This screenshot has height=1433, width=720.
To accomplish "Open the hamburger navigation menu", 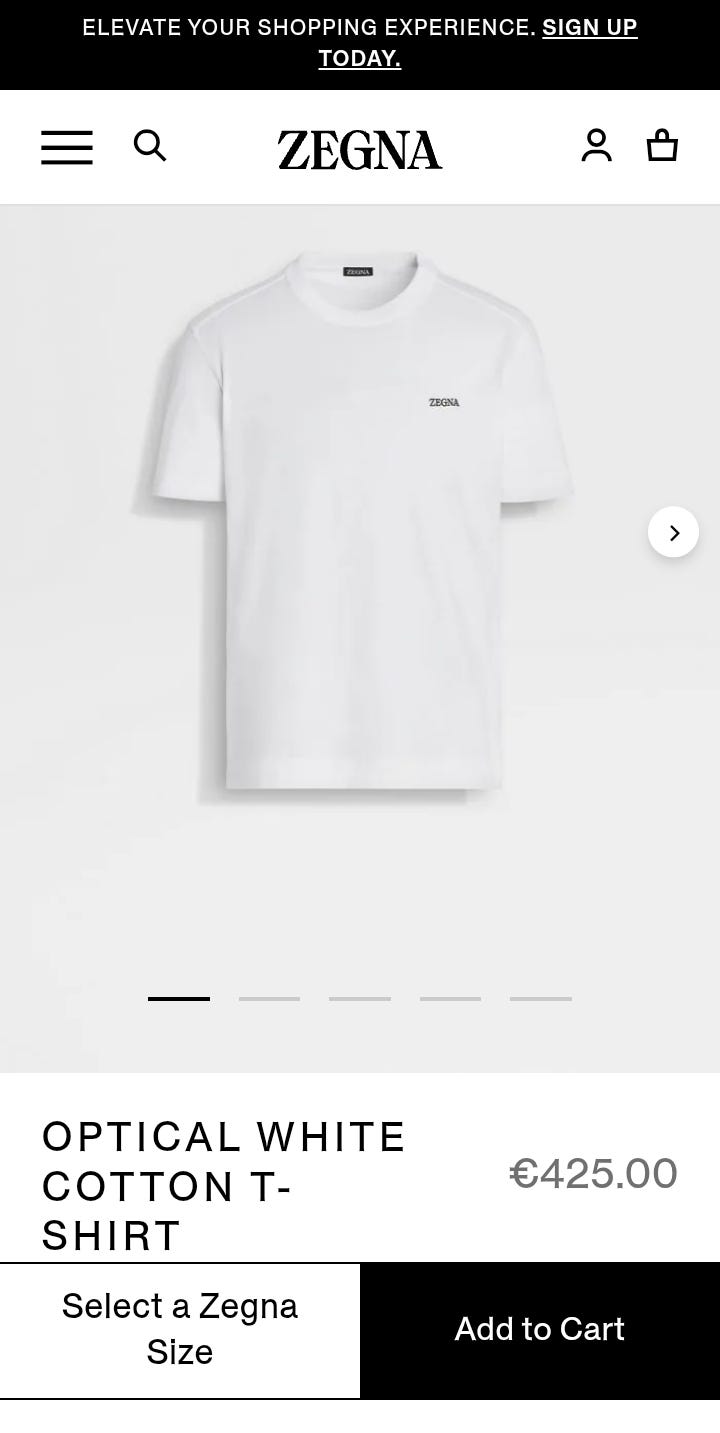I will pyautogui.click(x=67, y=147).
